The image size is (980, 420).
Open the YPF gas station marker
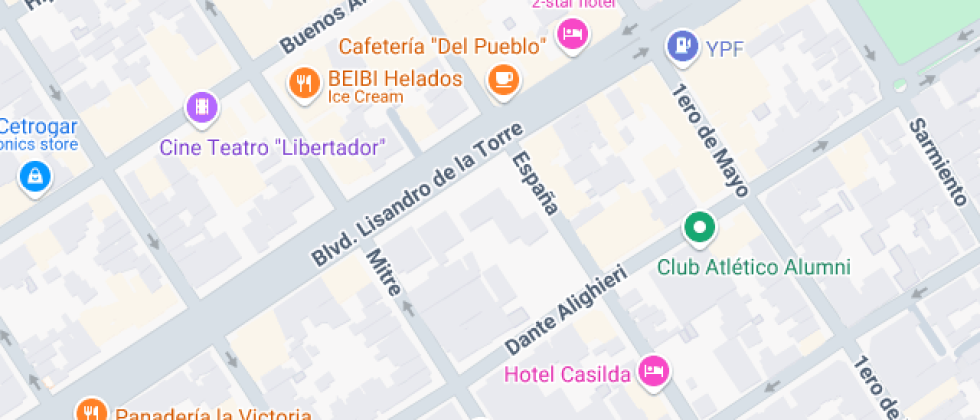[682, 46]
